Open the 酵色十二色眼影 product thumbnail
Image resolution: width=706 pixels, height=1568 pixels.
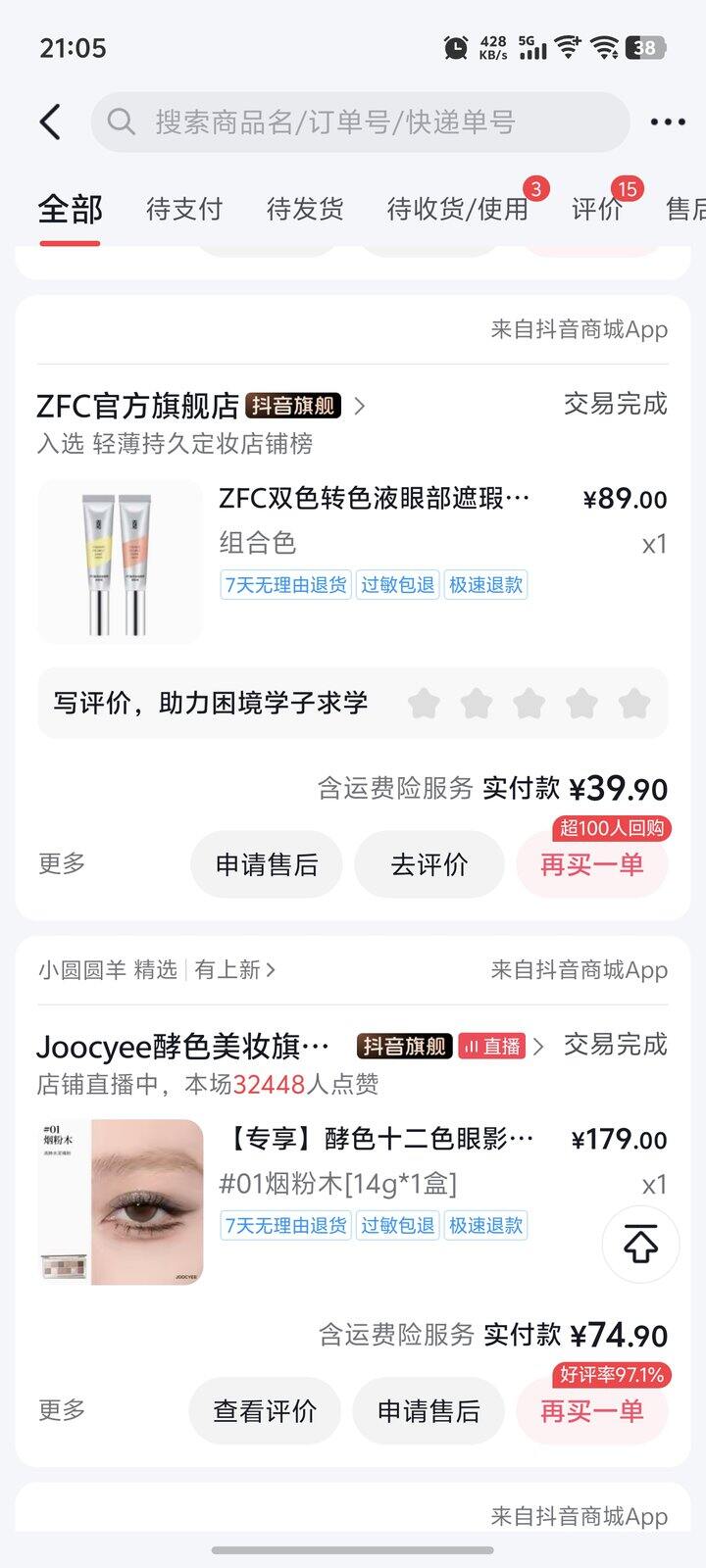(120, 1202)
